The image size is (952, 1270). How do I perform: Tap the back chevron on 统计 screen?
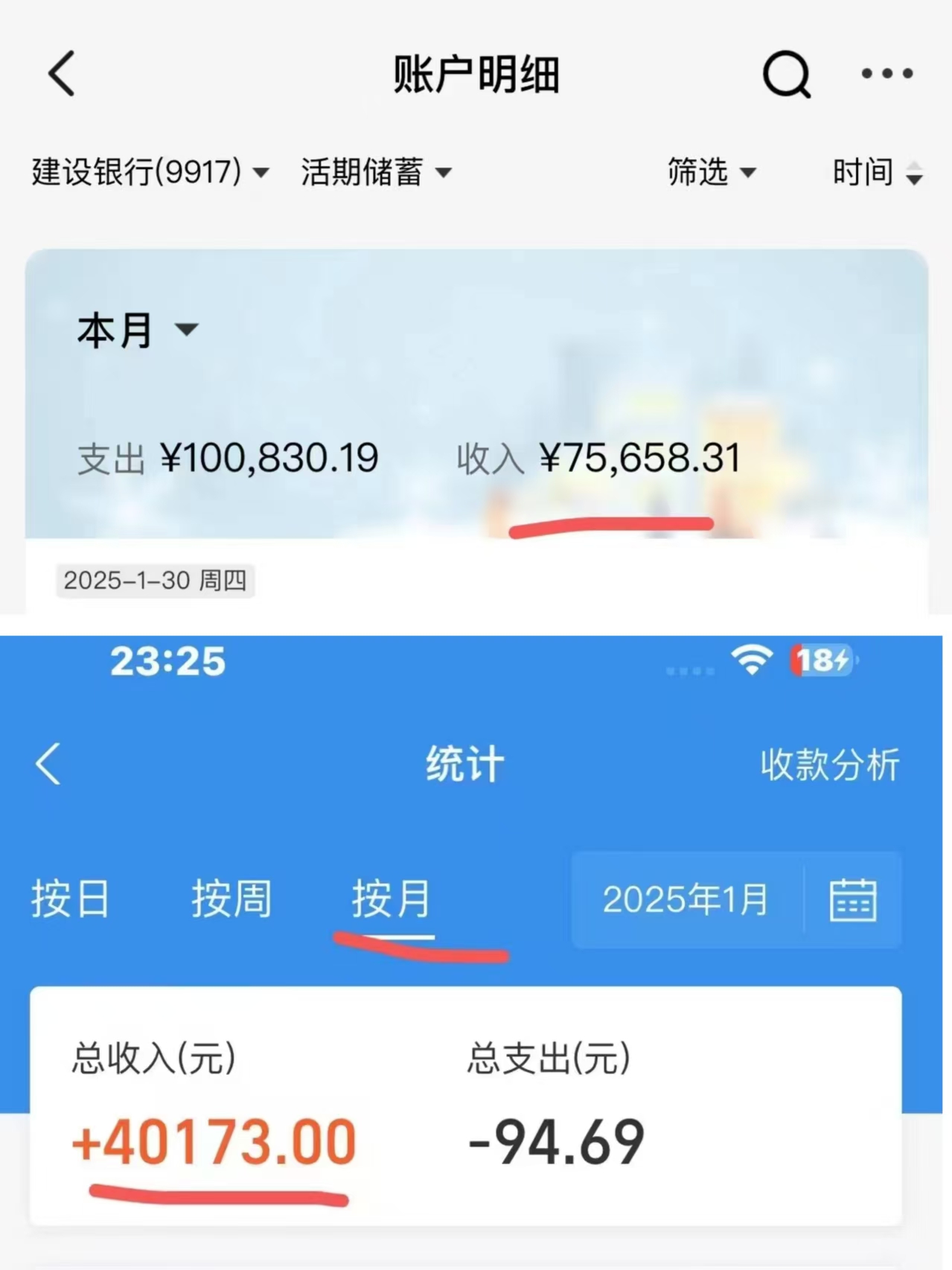(47, 763)
